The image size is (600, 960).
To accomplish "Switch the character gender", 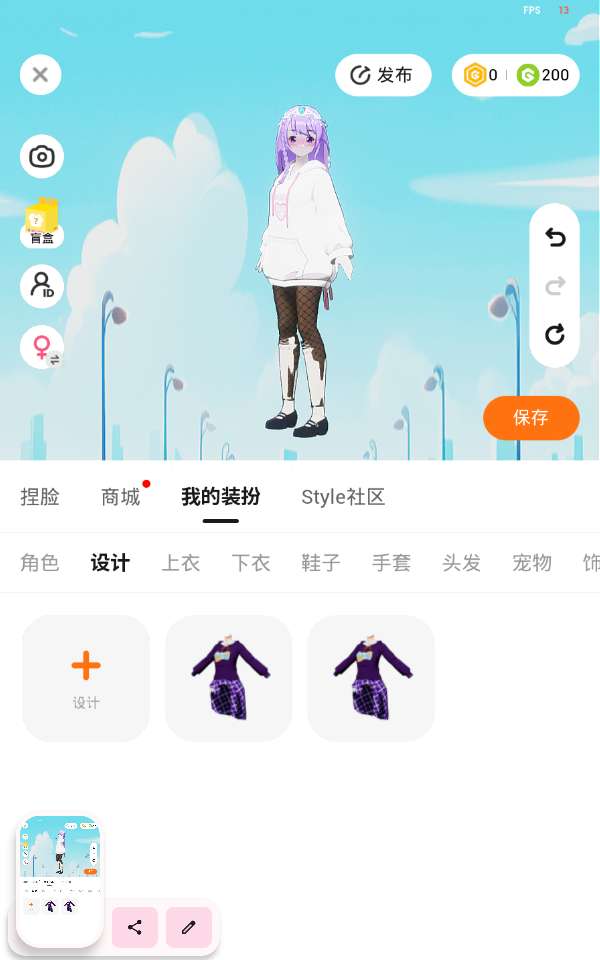I will [42, 348].
